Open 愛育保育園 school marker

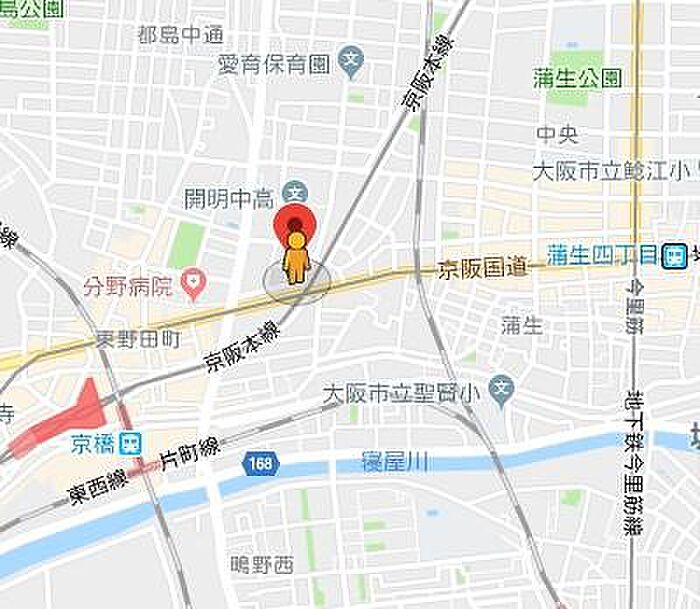349,63
